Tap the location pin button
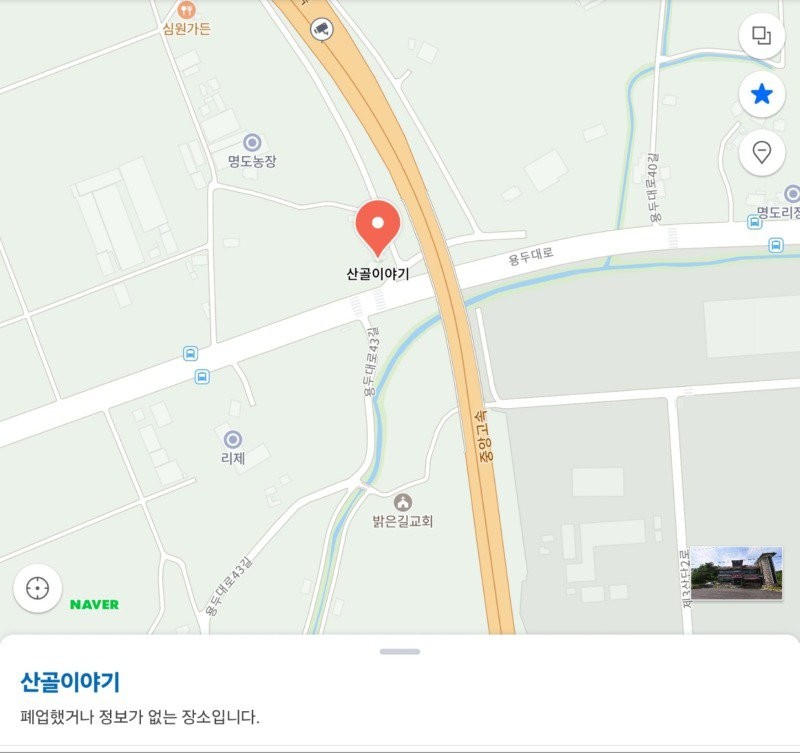Image resolution: width=800 pixels, height=753 pixels. click(762, 152)
